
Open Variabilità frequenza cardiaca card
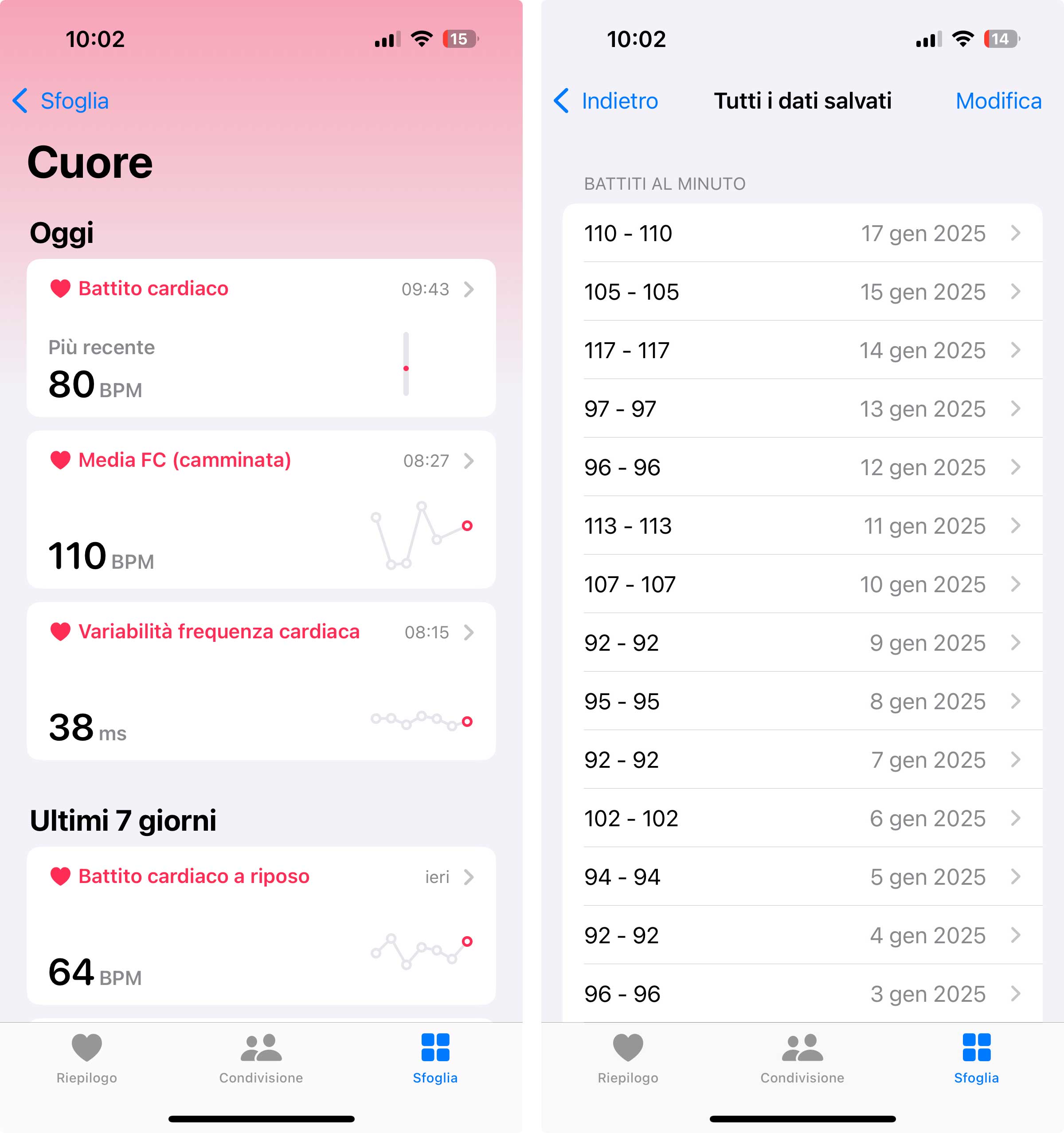(261, 680)
